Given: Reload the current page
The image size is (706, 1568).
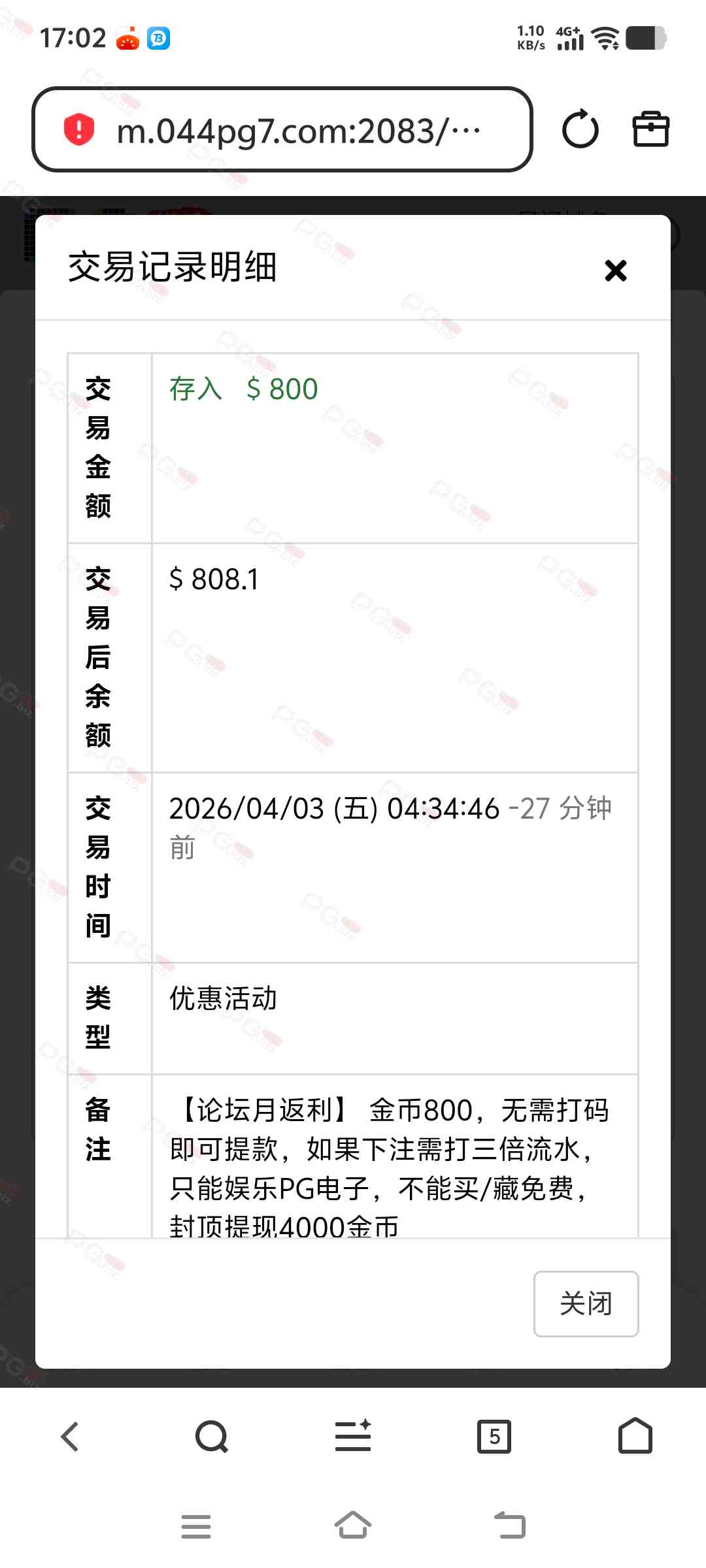Looking at the screenshot, I should (x=580, y=129).
